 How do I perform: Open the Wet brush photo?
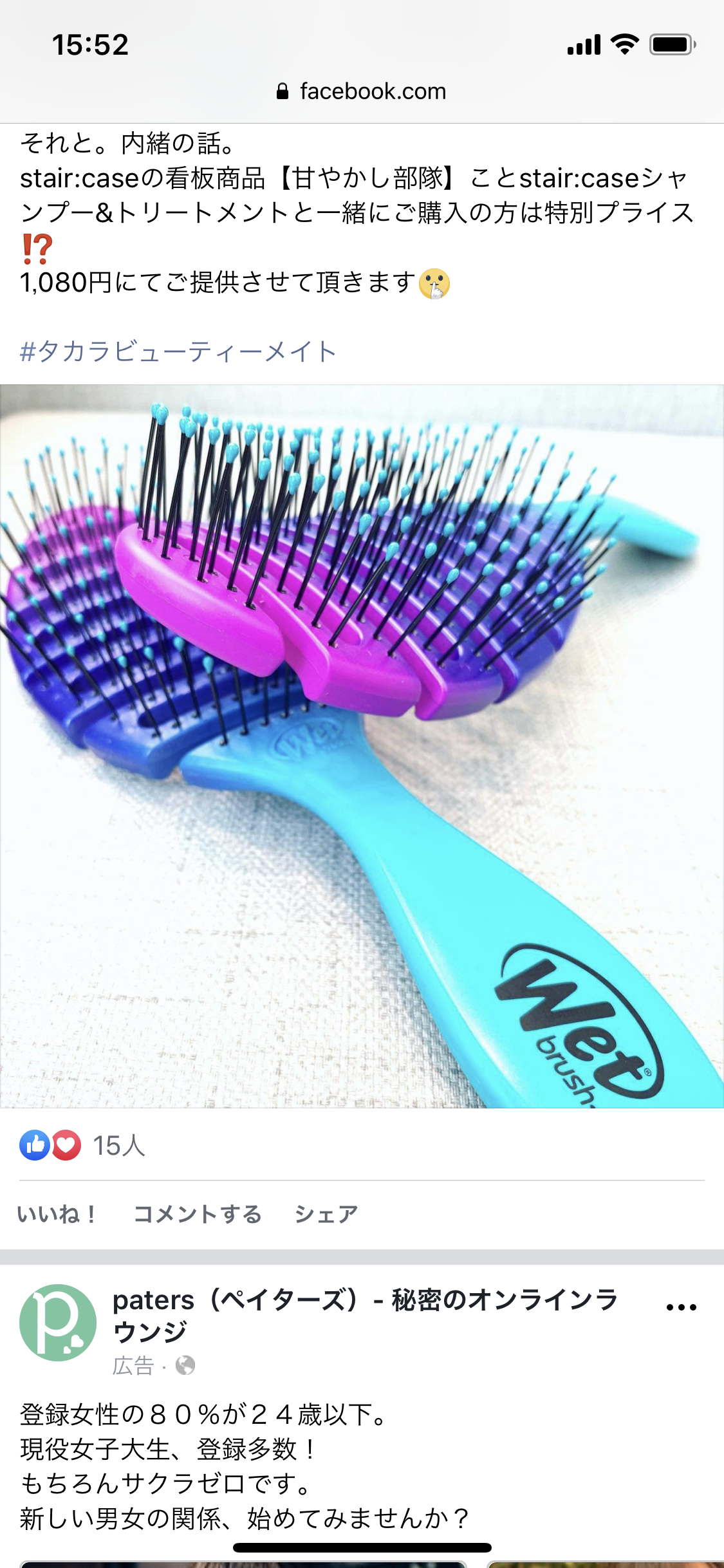click(x=362, y=746)
